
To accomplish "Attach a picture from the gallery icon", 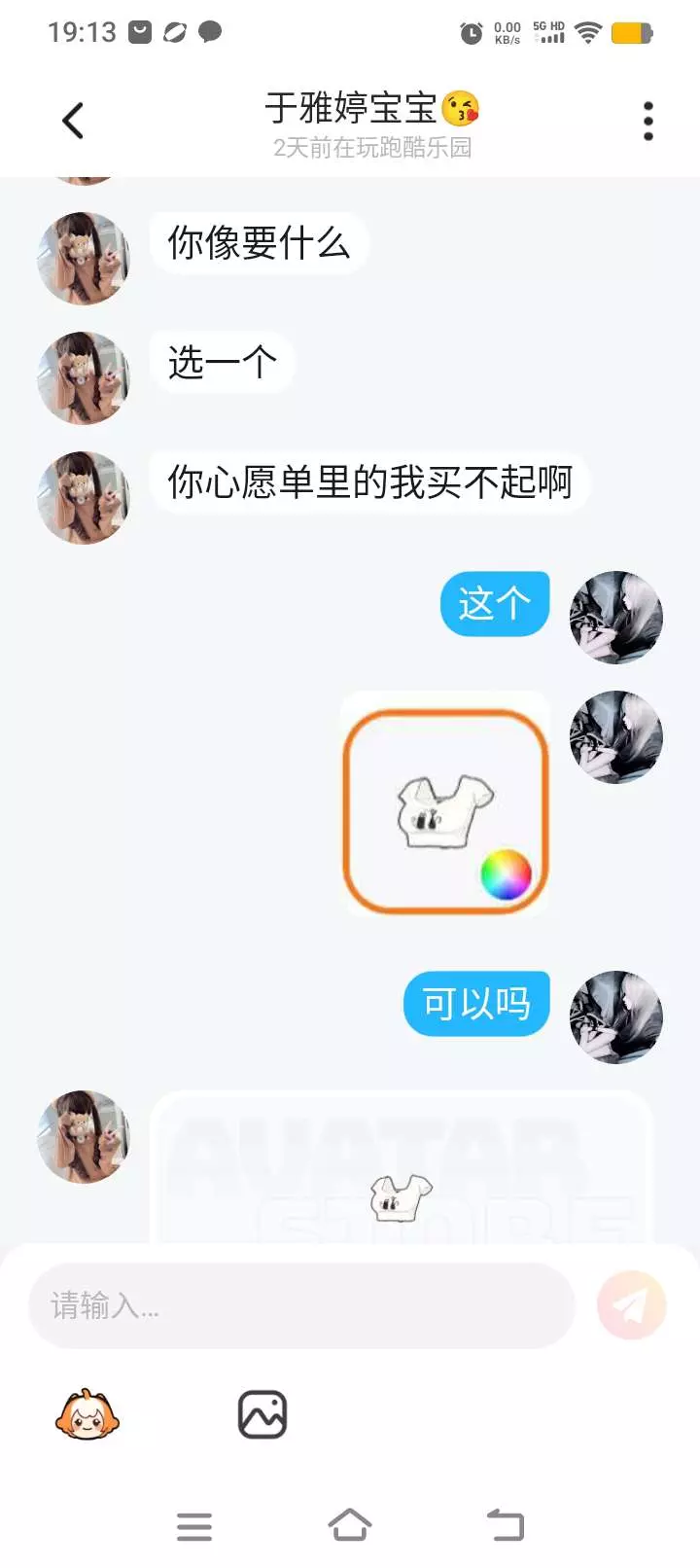I will click(262, 1414).
